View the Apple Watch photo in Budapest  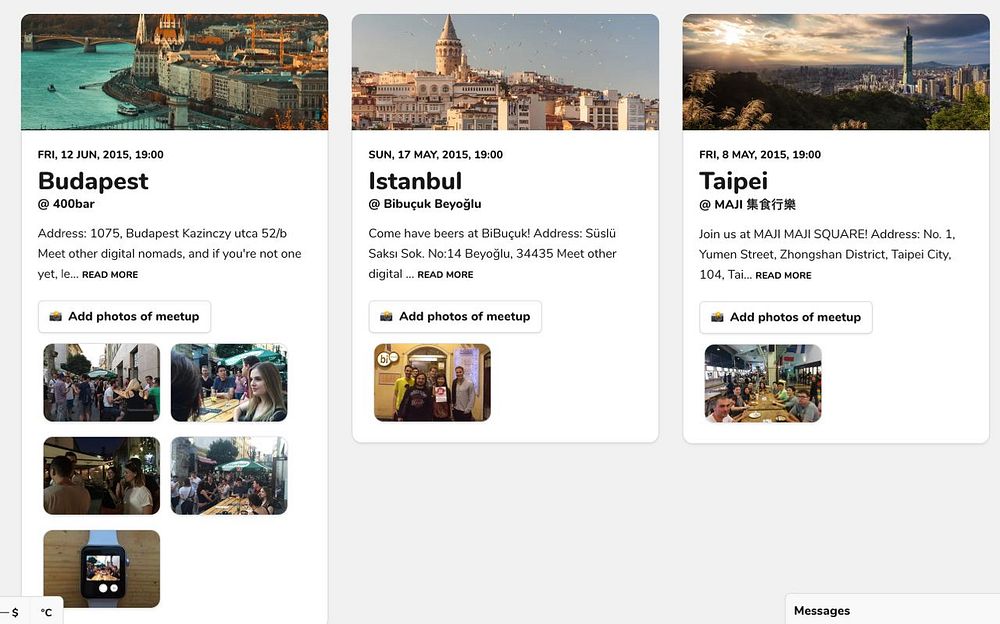[x=102, y=568]
